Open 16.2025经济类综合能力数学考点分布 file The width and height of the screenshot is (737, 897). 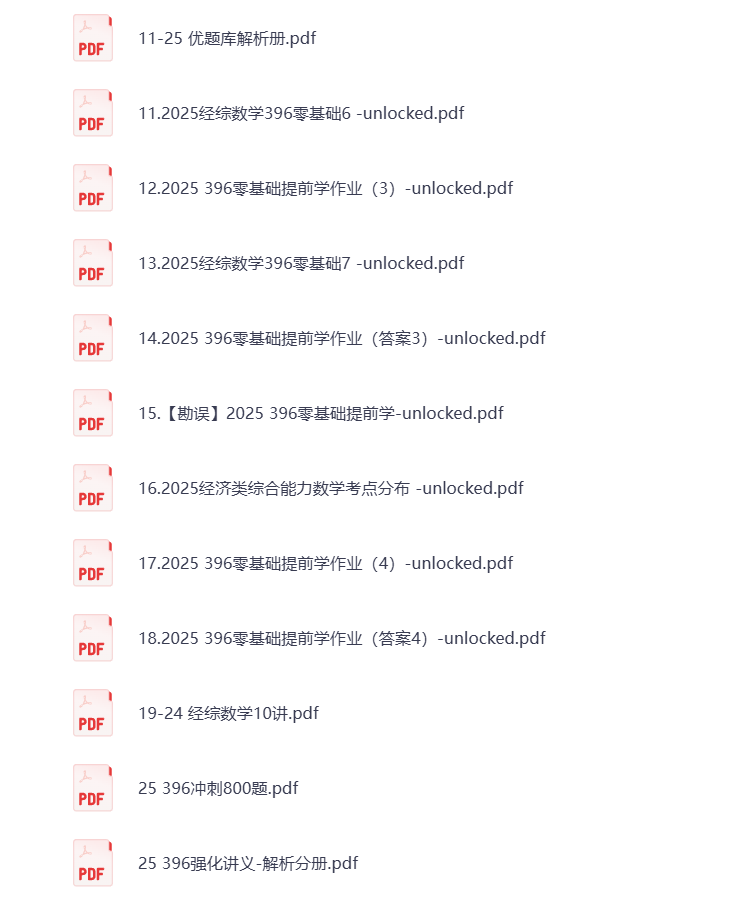330,488
